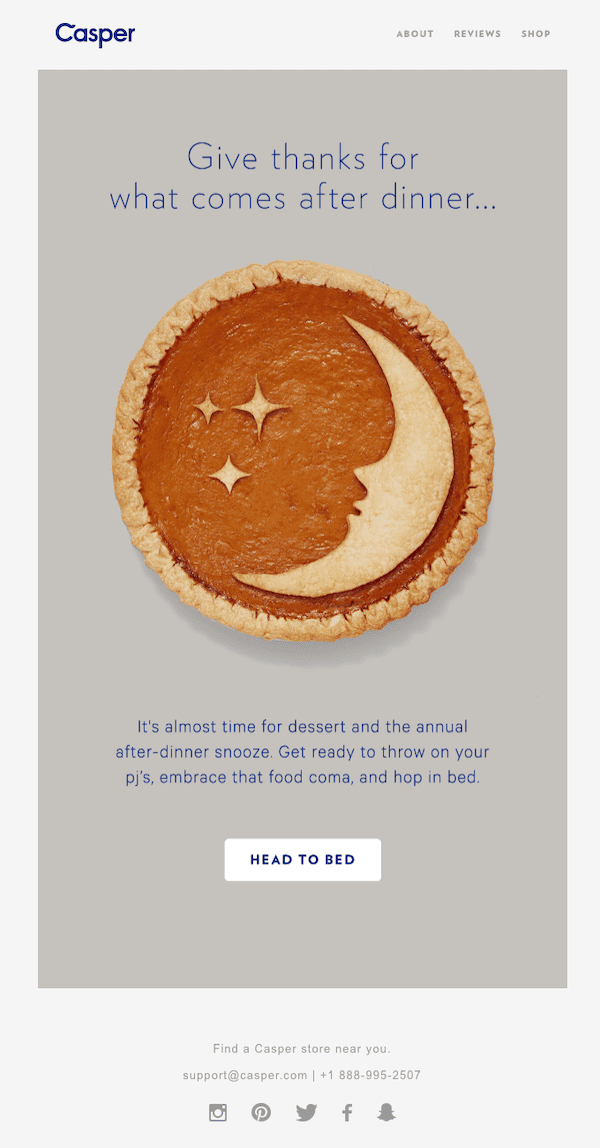
Task: Open the Reviews link
Action: coord(477,34)
